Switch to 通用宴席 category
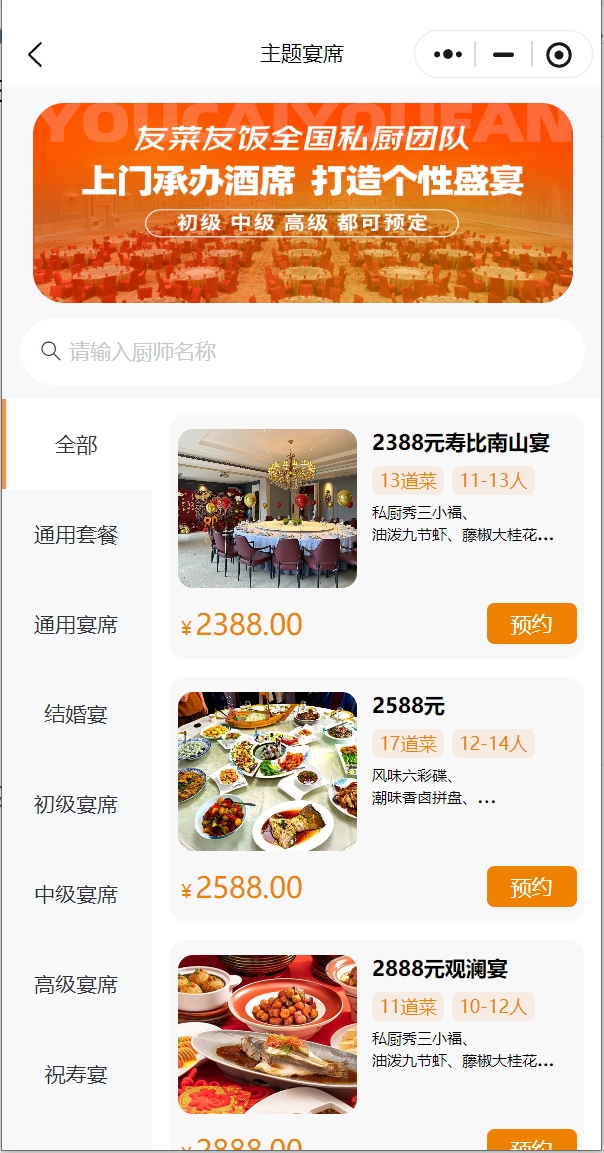The height and width of the screenshot is (1153, 604). point(77,625)
